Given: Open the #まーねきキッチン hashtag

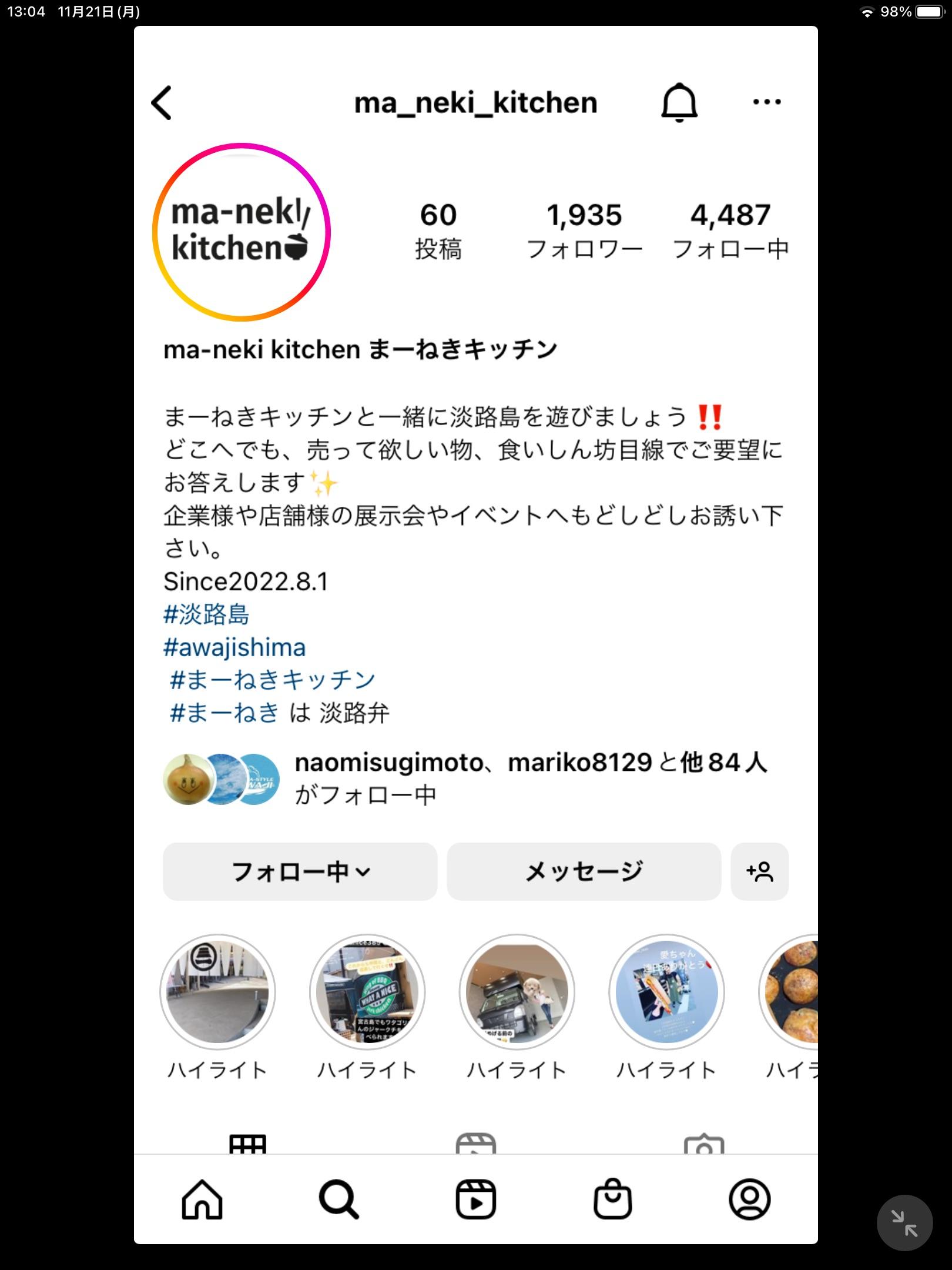Looking at the screenshot, I should click(272, 680).
